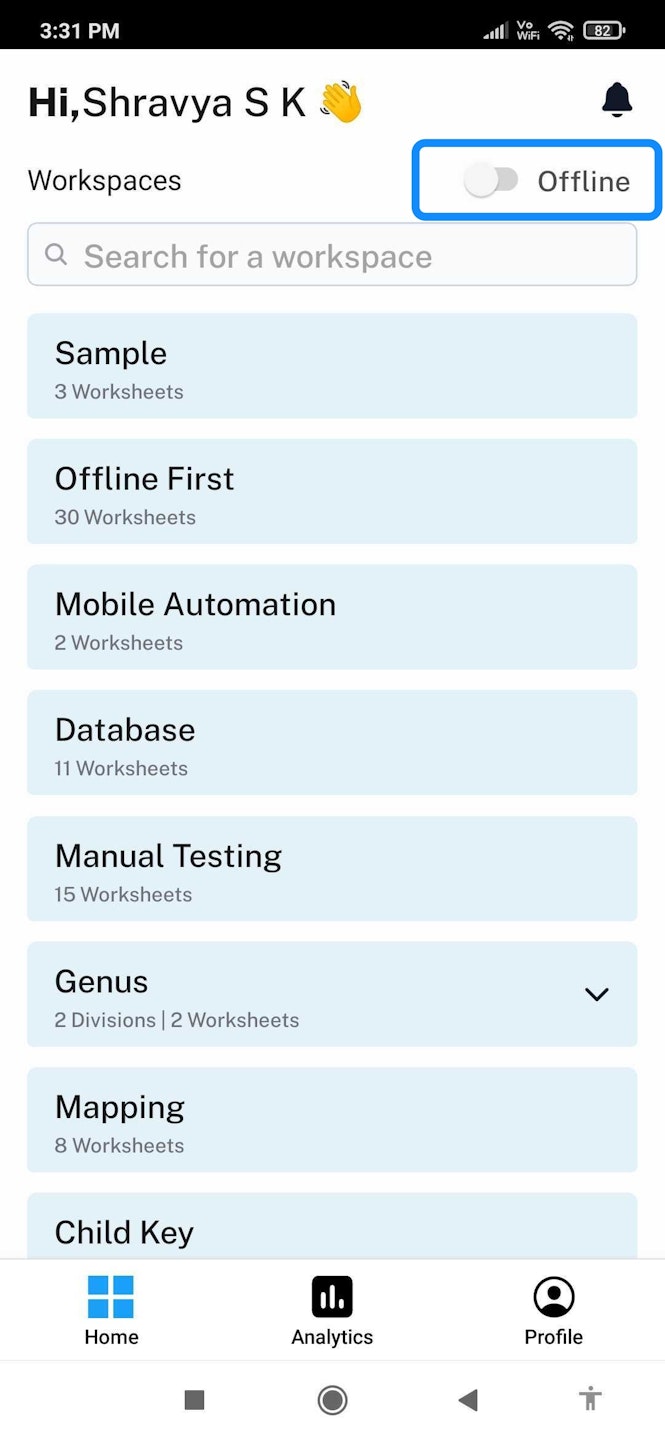Screen dimensions: 665x1440
Task: Open the Mapping workspace
Action: click(x=332, y=1120)
